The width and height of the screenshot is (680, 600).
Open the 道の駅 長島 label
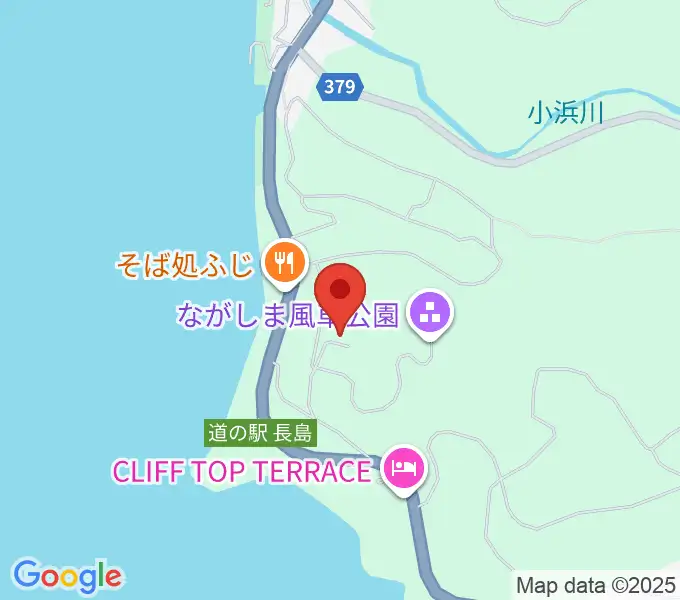(x=261, y=433)
